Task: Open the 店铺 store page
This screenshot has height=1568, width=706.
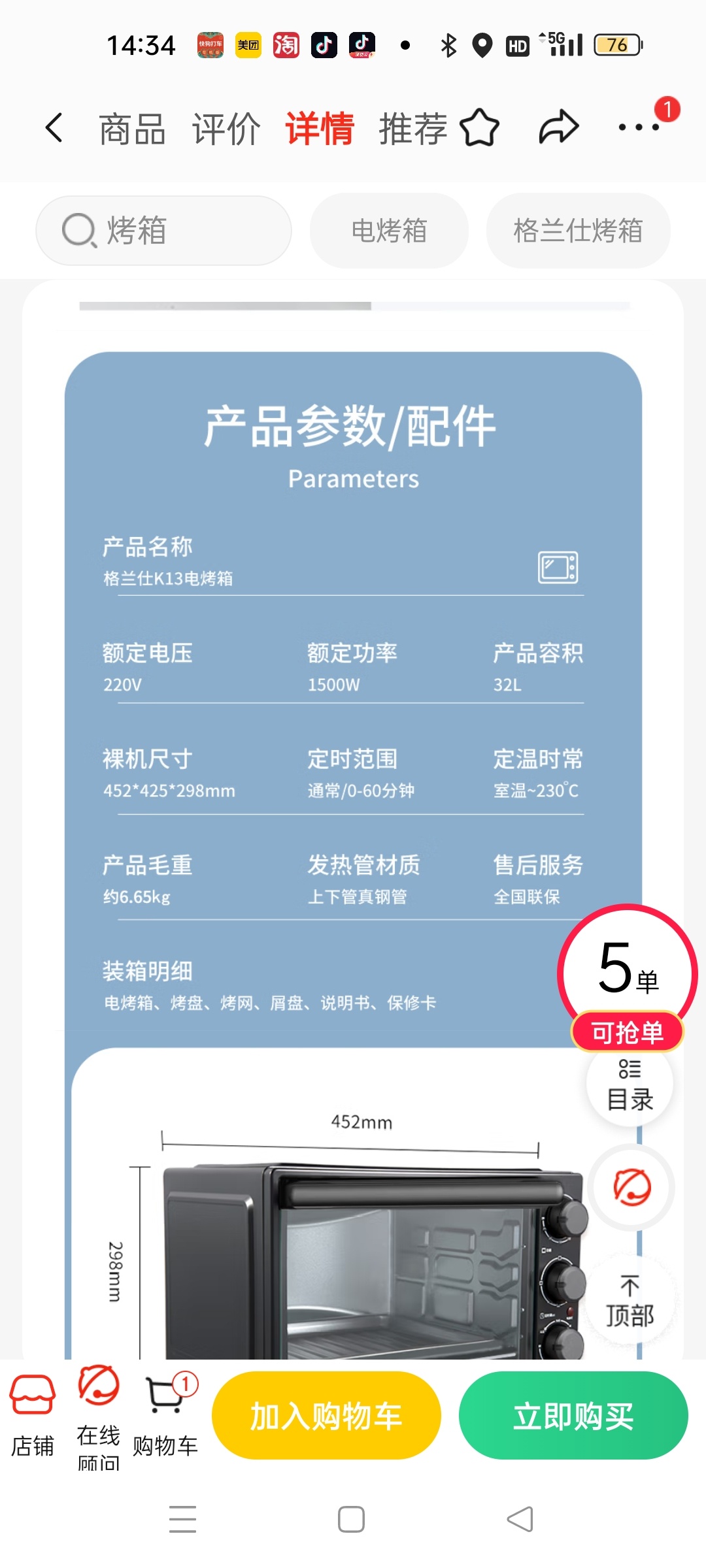Action: pos(33,1417)
